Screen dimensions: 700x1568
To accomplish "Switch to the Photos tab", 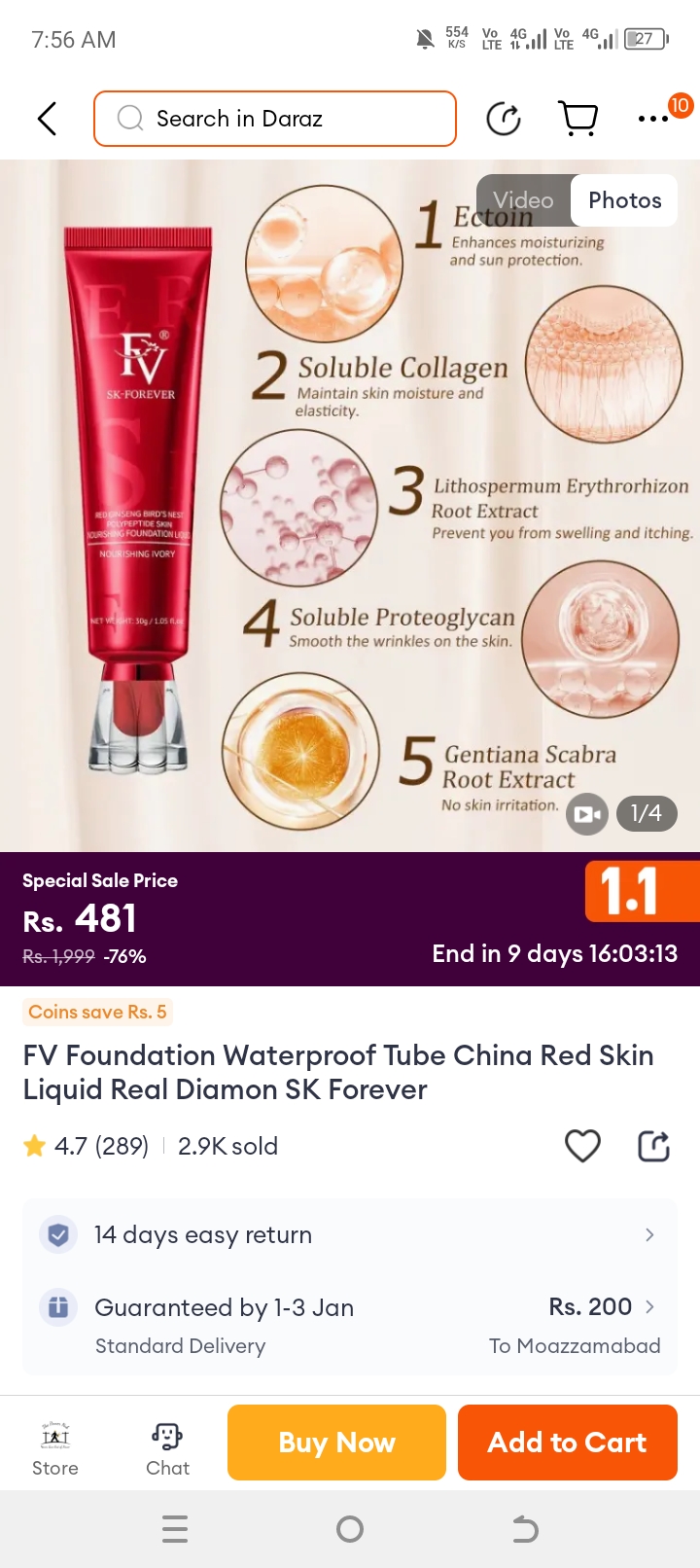I will [624, 200].
